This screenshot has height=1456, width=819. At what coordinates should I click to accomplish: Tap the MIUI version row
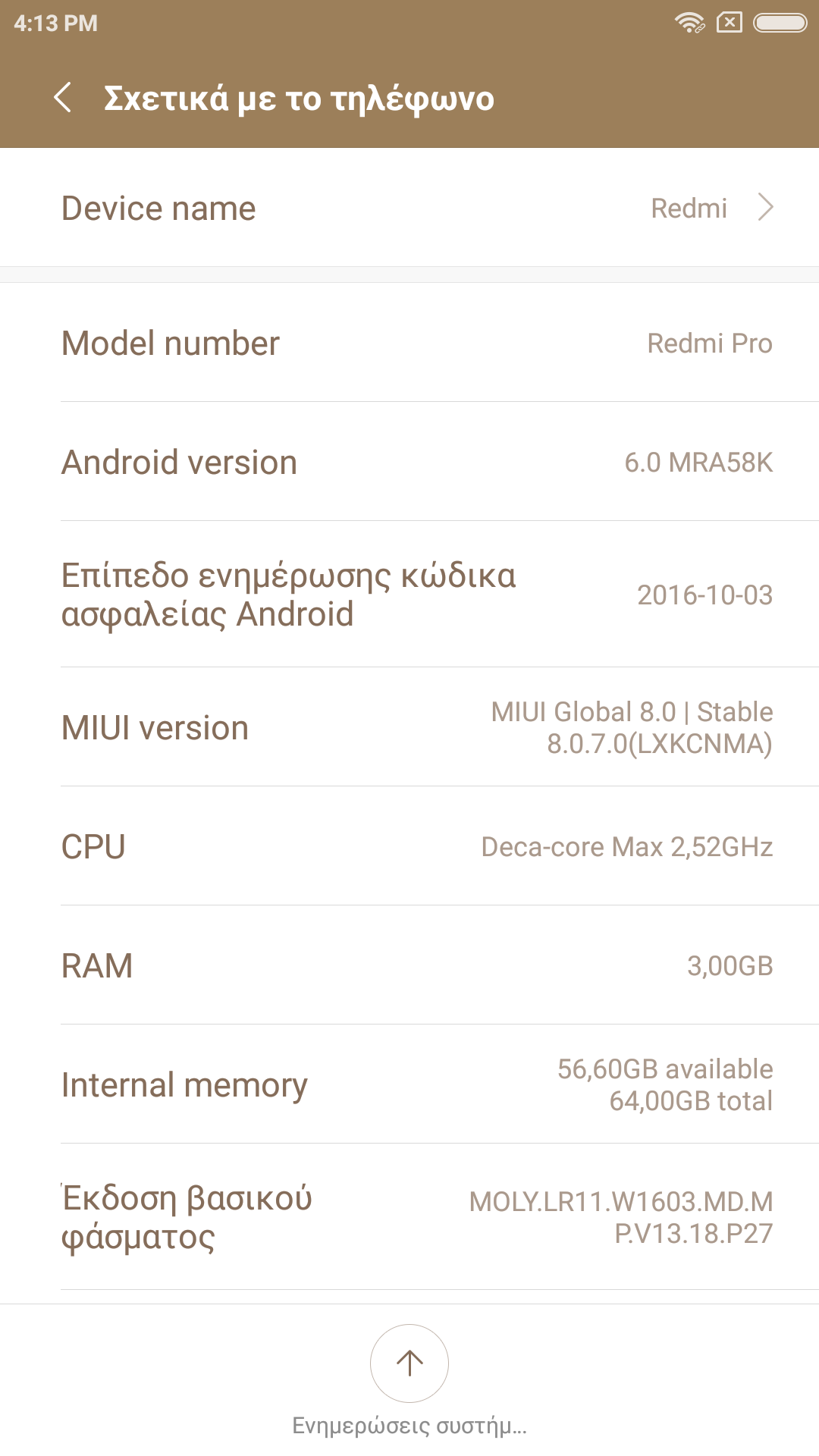click(409, 727)
